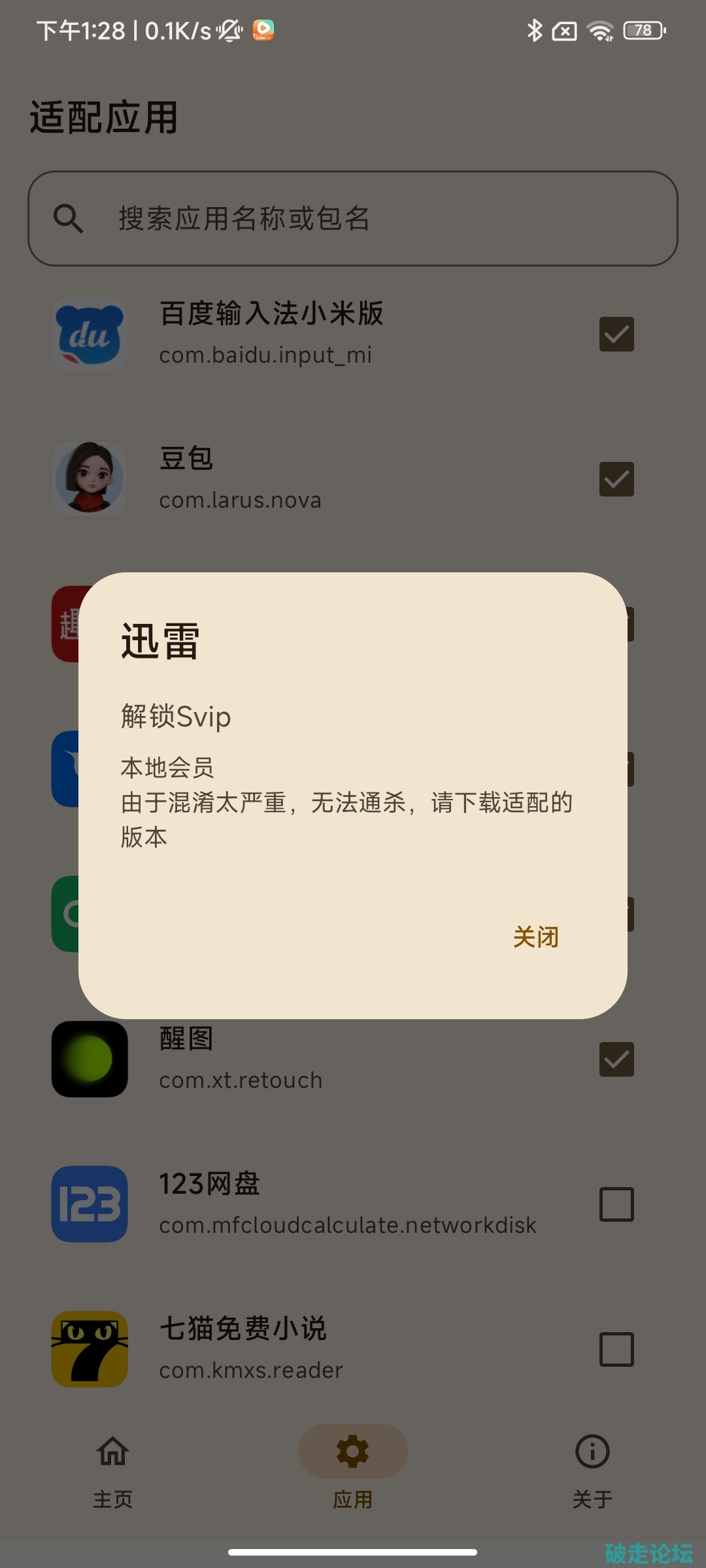Image resolution: width=706 pixels, height=1568 pixels.
Task: Open the 123网盘 app row
Action: click(353, 1205)
